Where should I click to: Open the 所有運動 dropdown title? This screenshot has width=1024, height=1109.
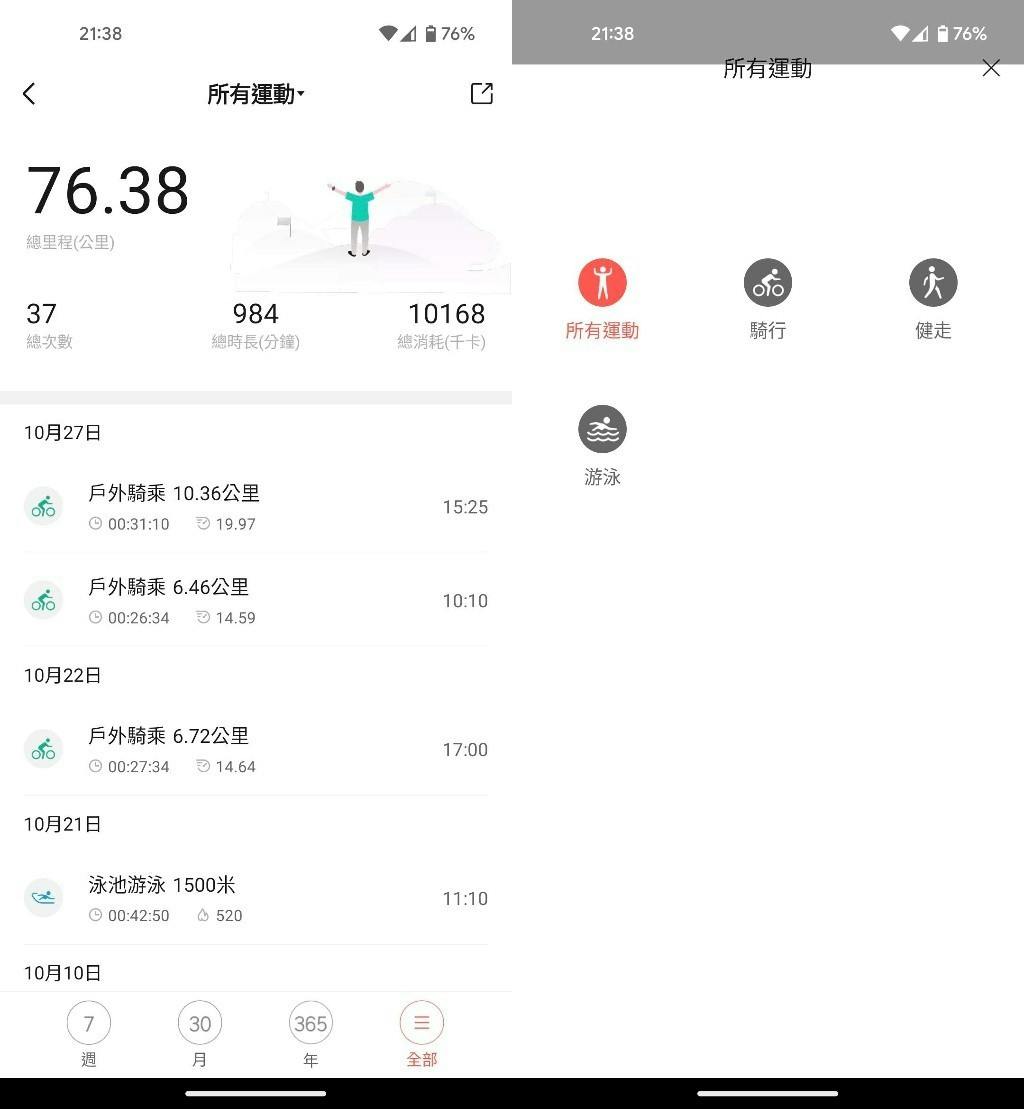[255, 94]
